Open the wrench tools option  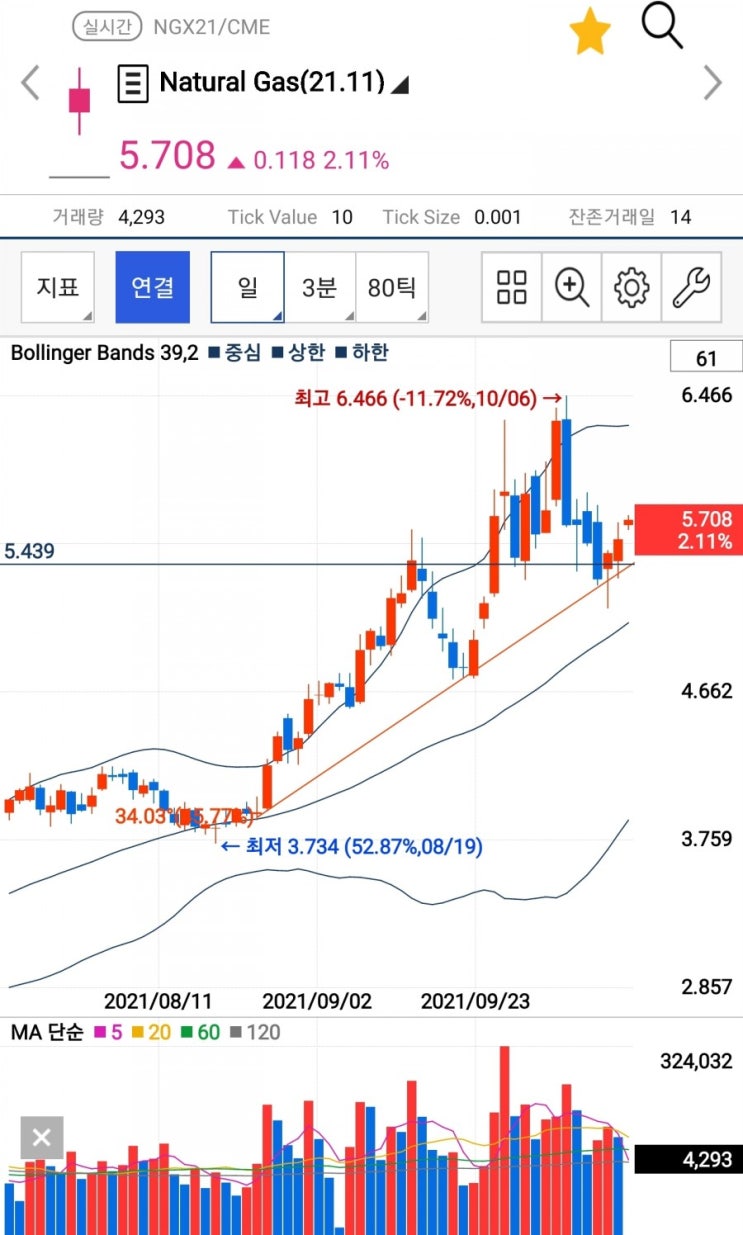point(691,287)
